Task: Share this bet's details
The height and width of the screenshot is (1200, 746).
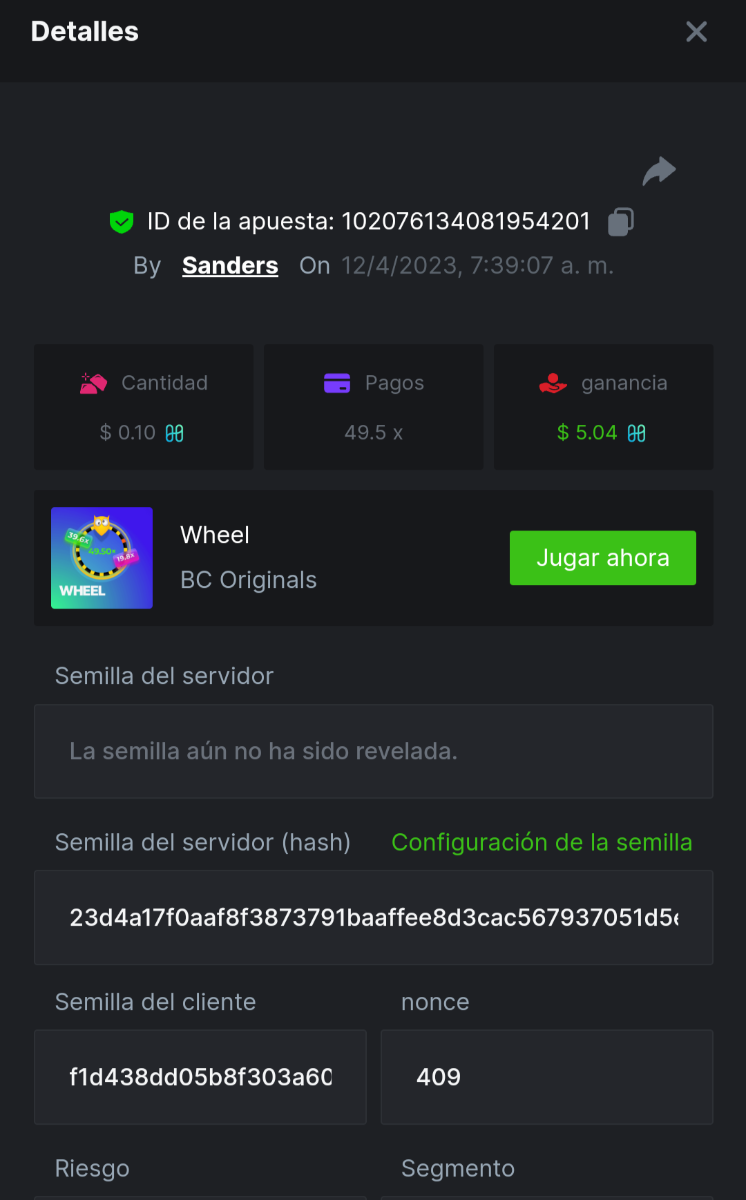Action: click(x=659, y=172)
